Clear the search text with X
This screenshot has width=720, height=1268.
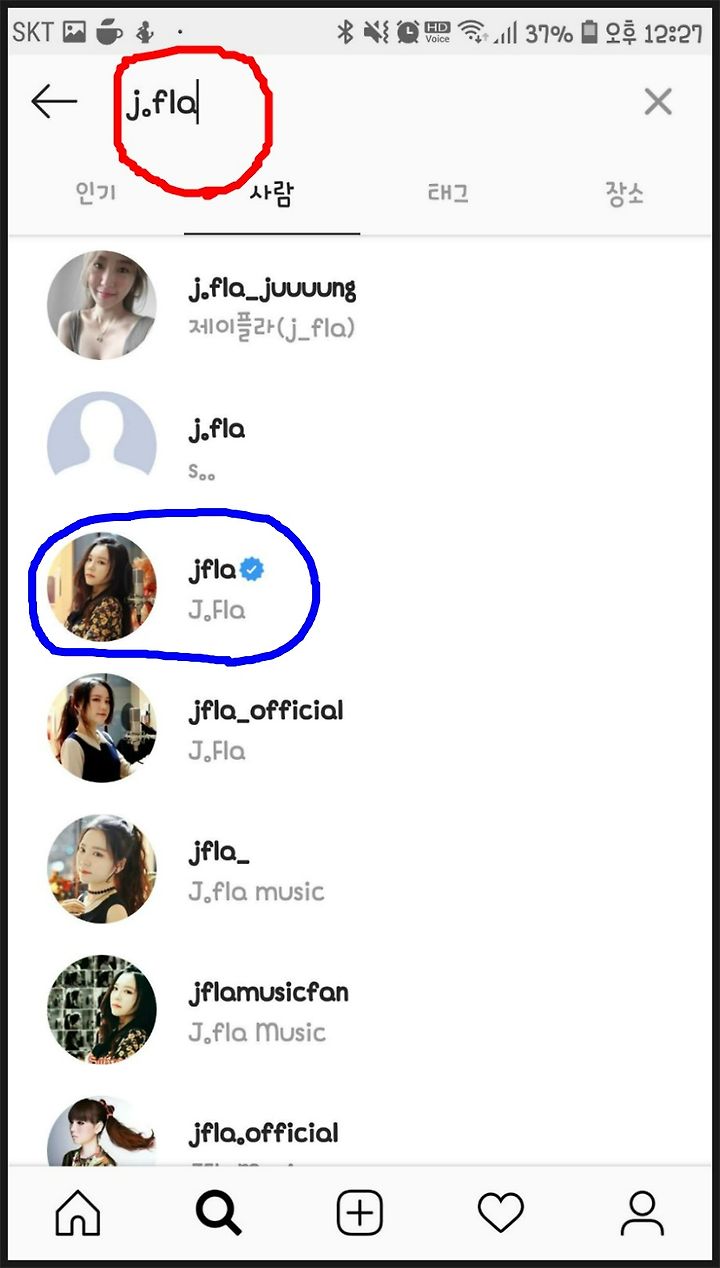(657, 102)
